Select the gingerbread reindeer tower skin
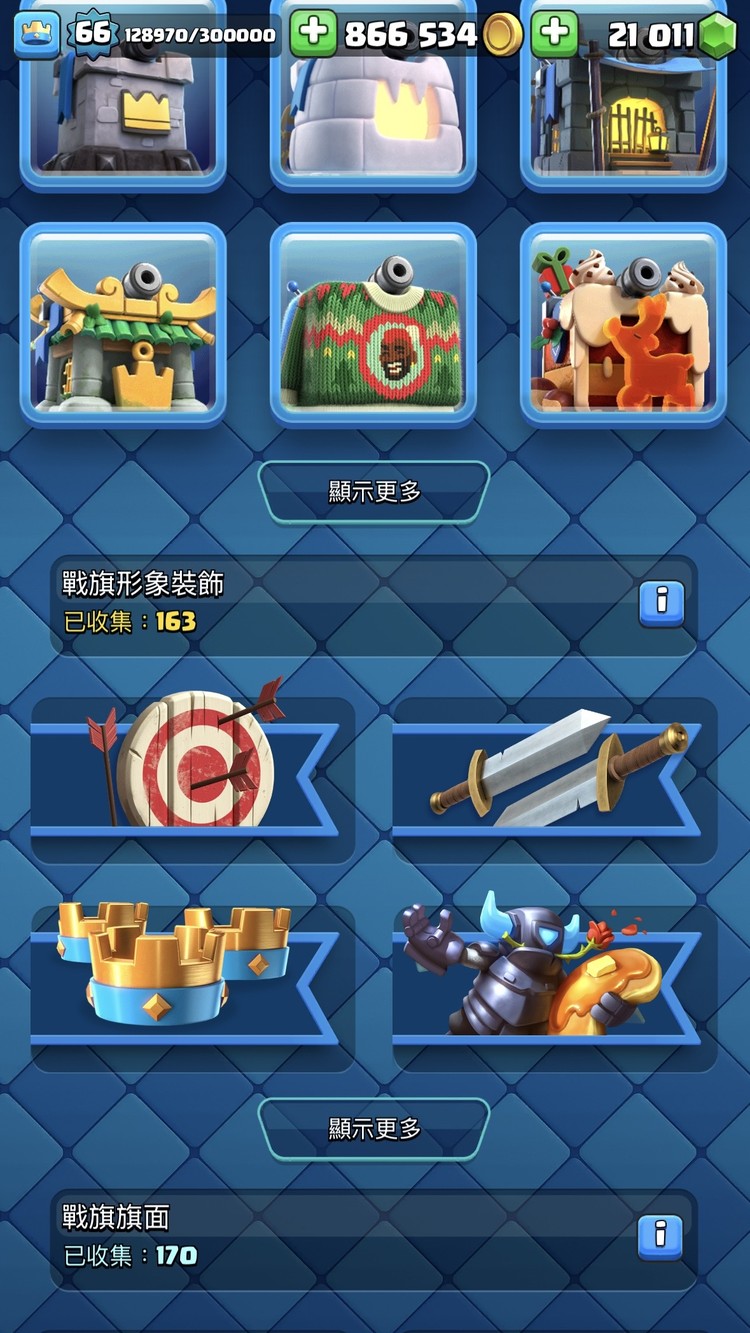The height and width of the screenshot is (1333, 750). 623,325
